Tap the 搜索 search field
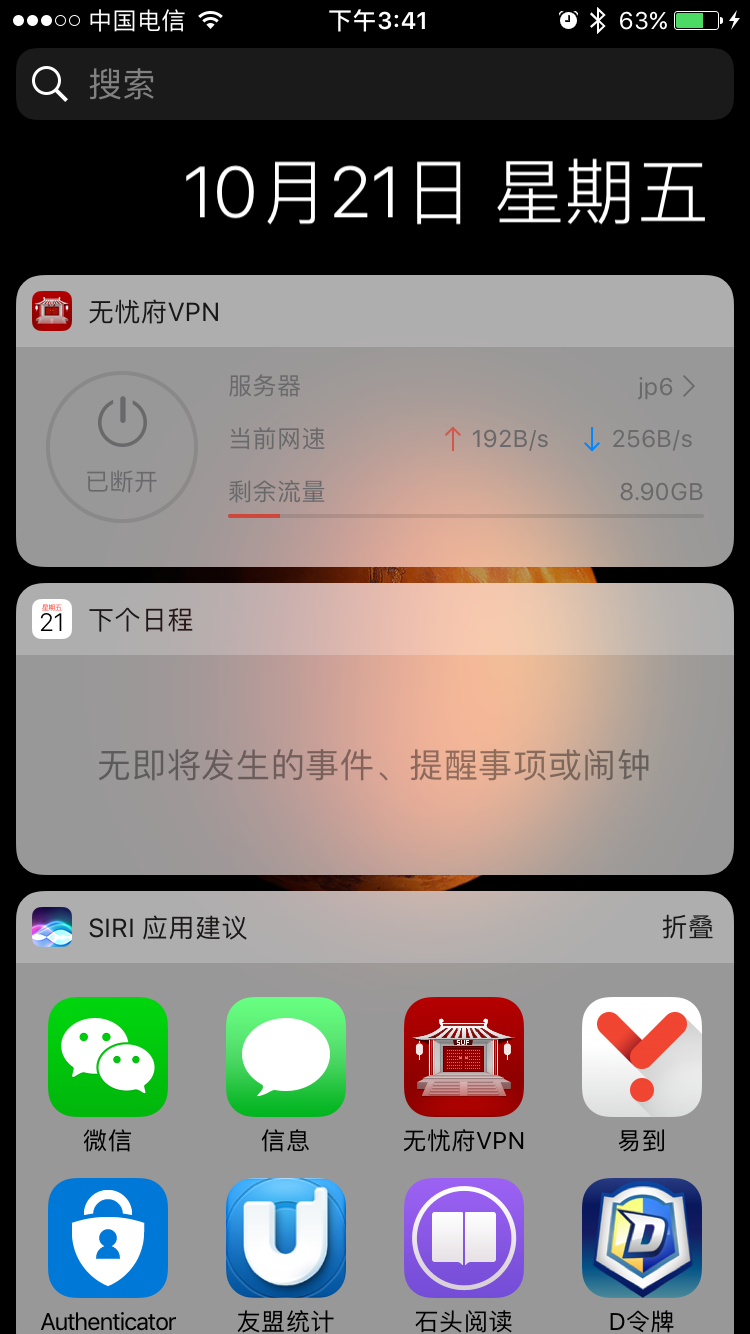Image resolution: width=750 pixels, height=1334 pixels. pyautogui.click(x=375, y=84)
